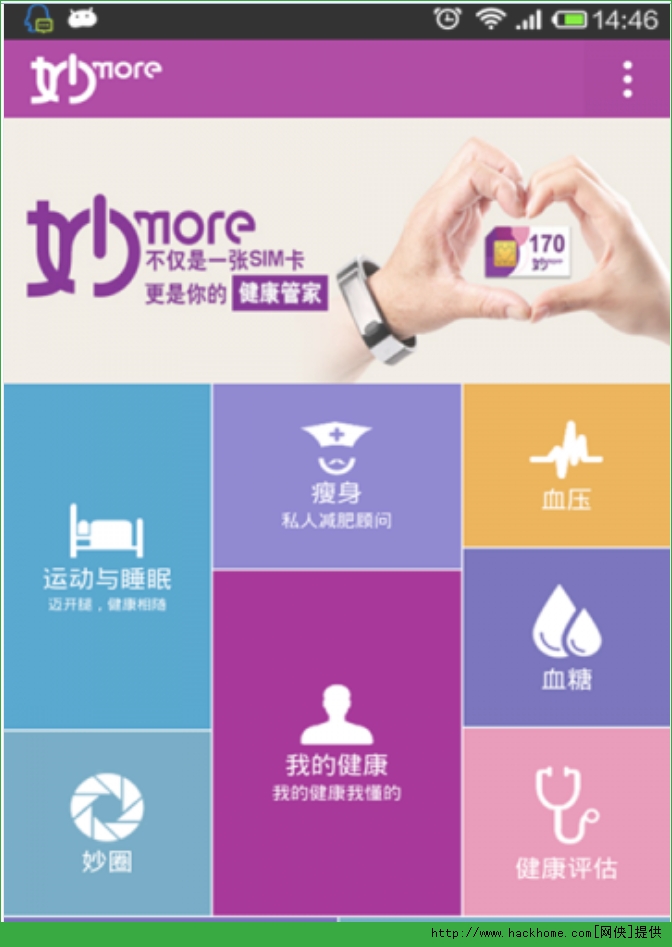Open the 血压 blood pressure tile
Viewport: 672px width, 947px height.
pyautogui.click(x=566, y=465)
